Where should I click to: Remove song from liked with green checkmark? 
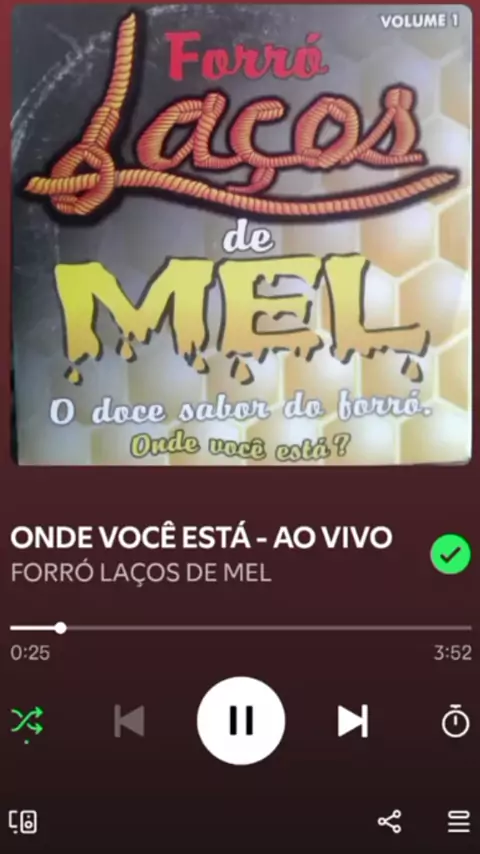pyautogui.click(x=451, y=554)
